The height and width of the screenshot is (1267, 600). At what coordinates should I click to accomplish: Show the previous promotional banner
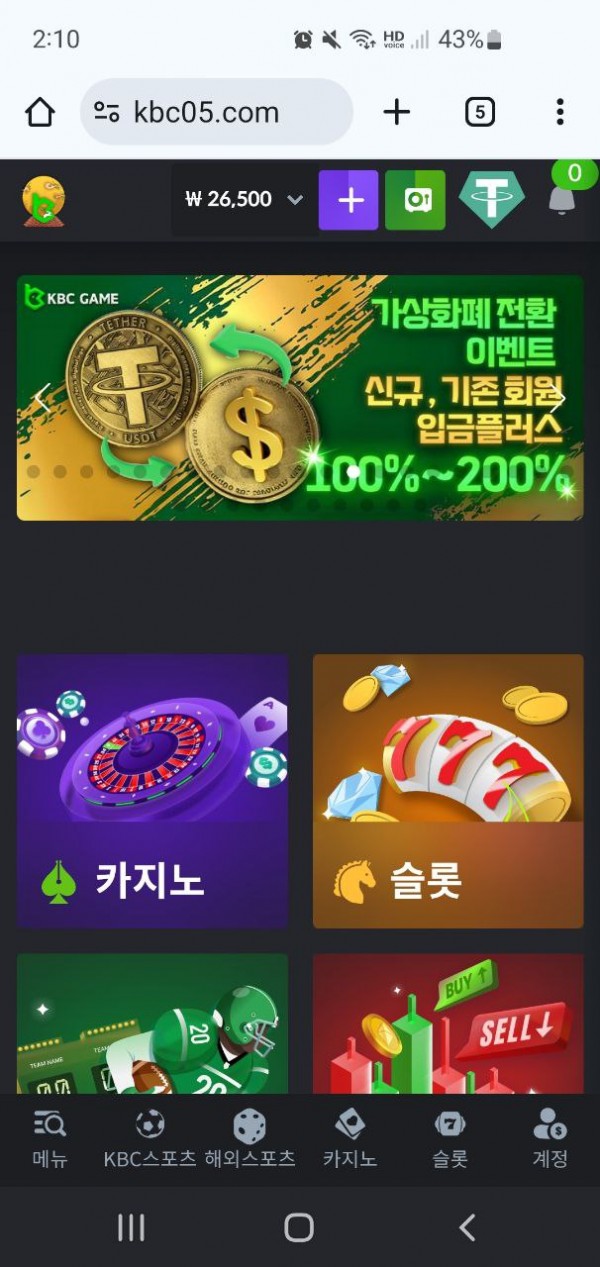click(42, 398)
